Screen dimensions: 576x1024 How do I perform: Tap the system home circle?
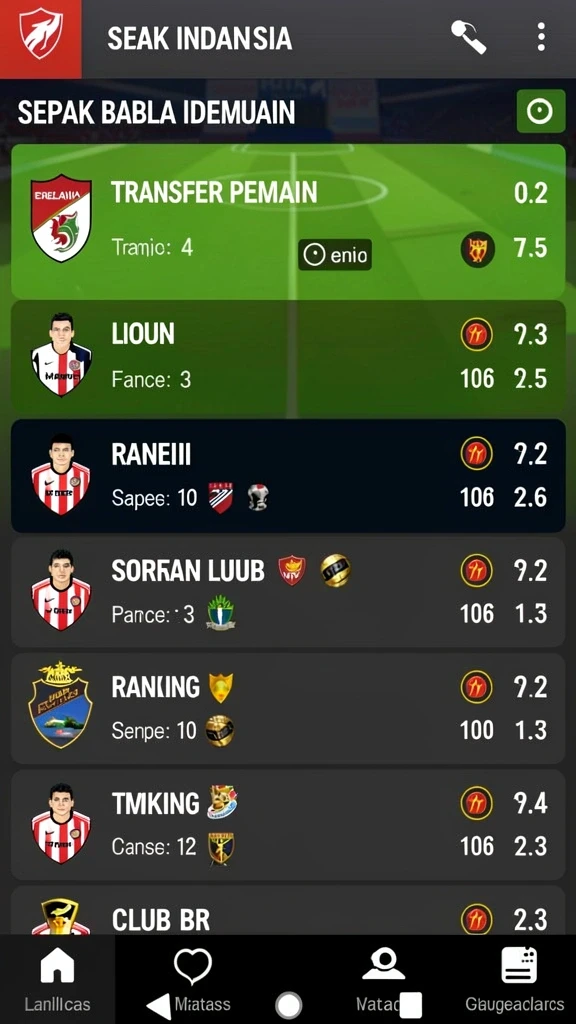(289, 1006)
